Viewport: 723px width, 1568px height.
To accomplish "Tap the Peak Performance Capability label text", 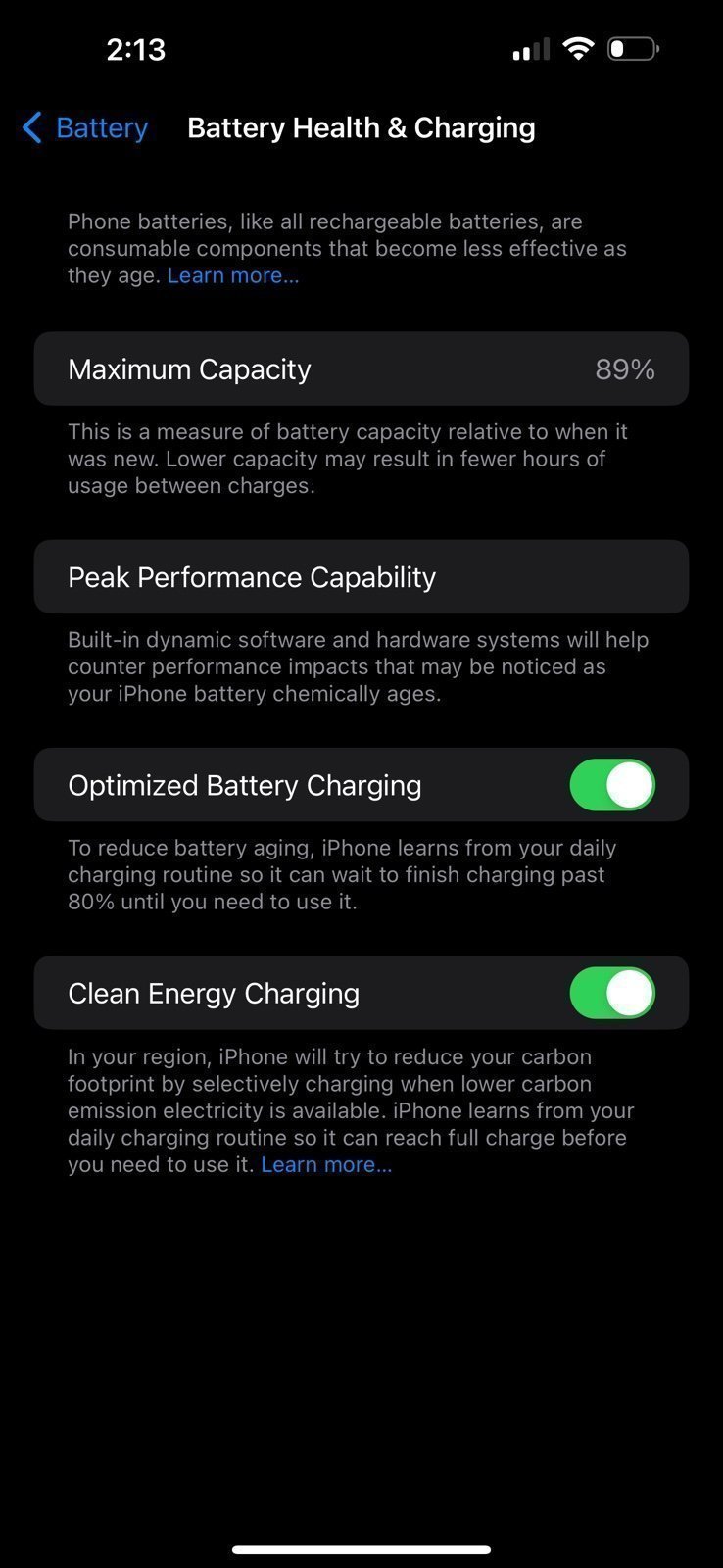I will [251, 577].
